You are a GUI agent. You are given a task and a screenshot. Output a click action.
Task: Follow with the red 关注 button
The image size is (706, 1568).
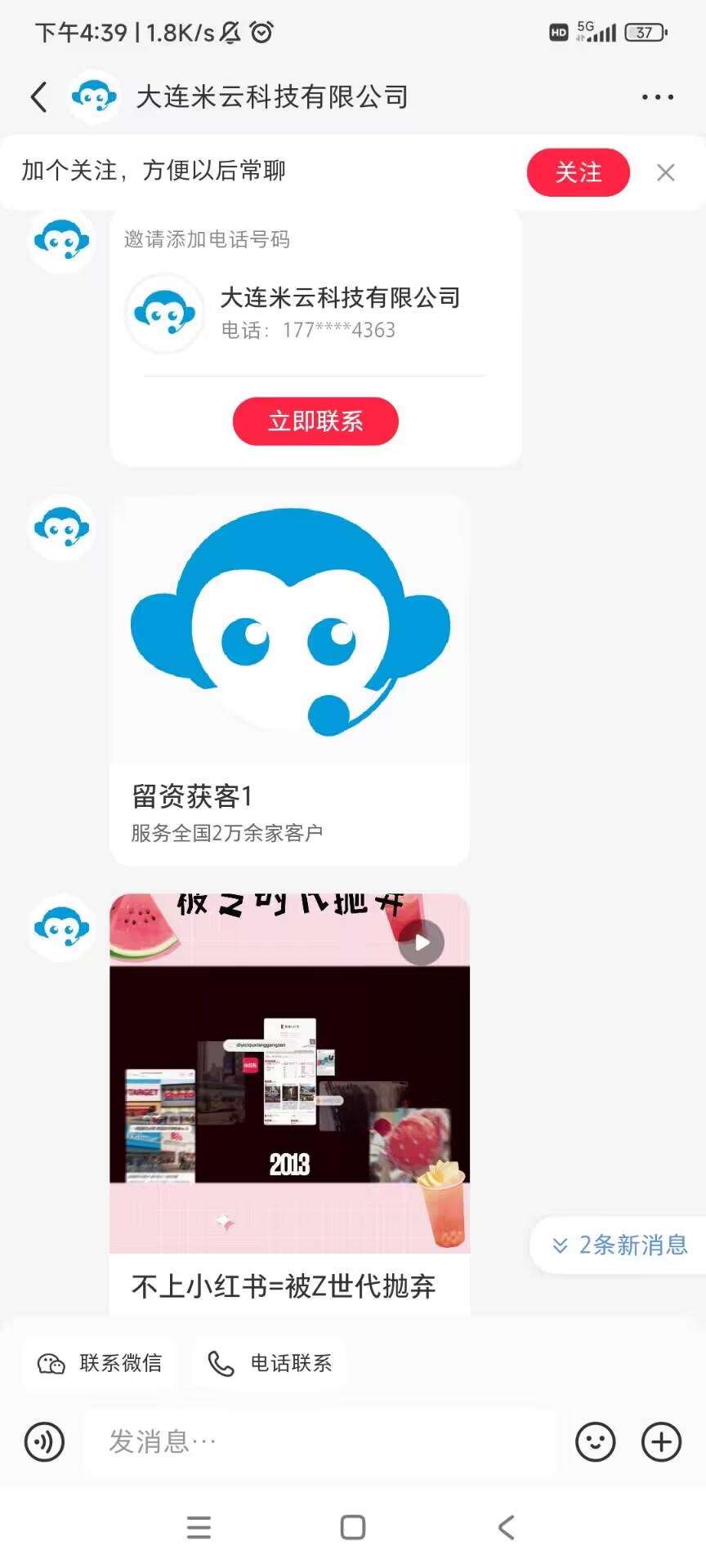578,172
